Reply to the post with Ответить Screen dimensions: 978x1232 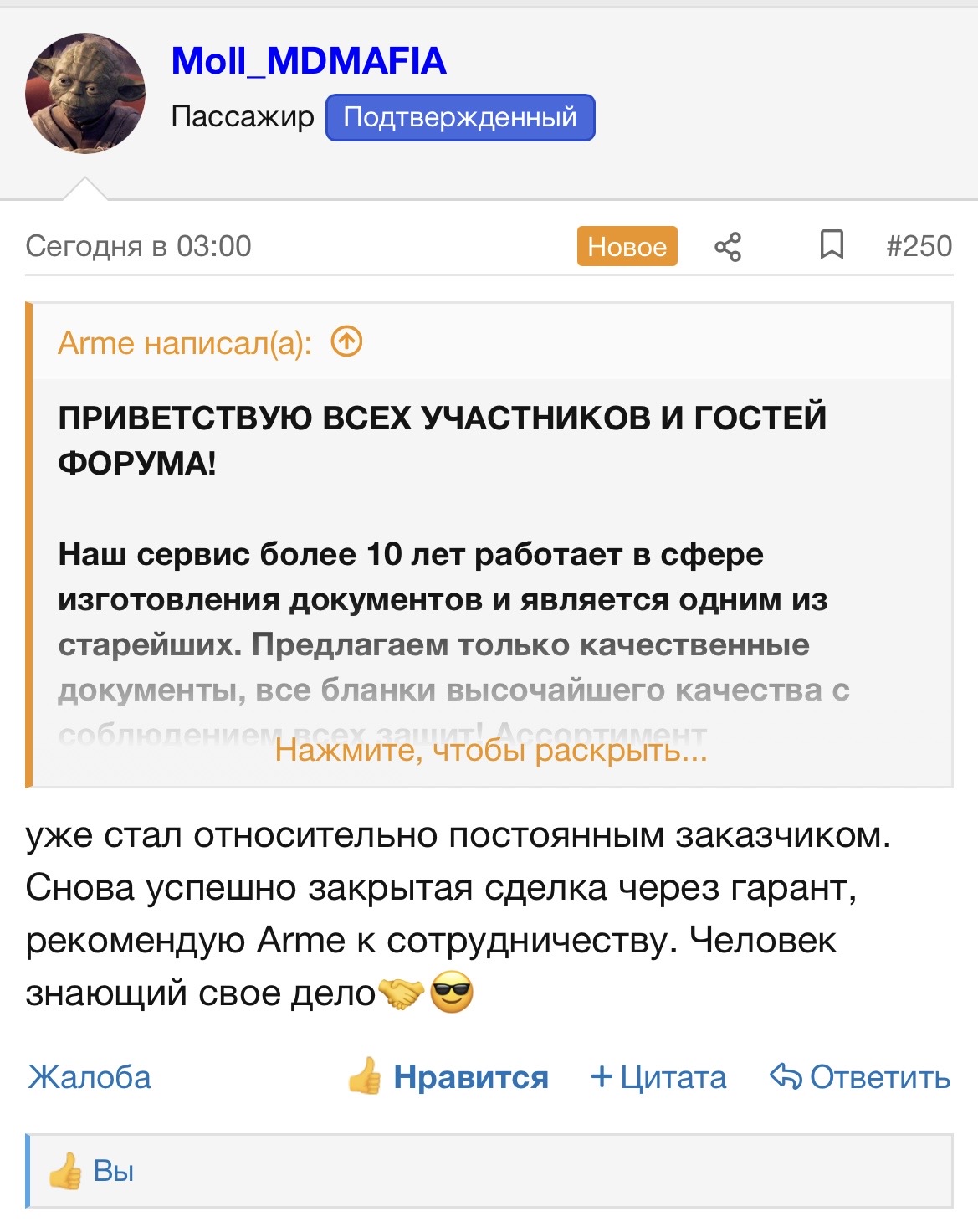click(x=860, y=1077)
